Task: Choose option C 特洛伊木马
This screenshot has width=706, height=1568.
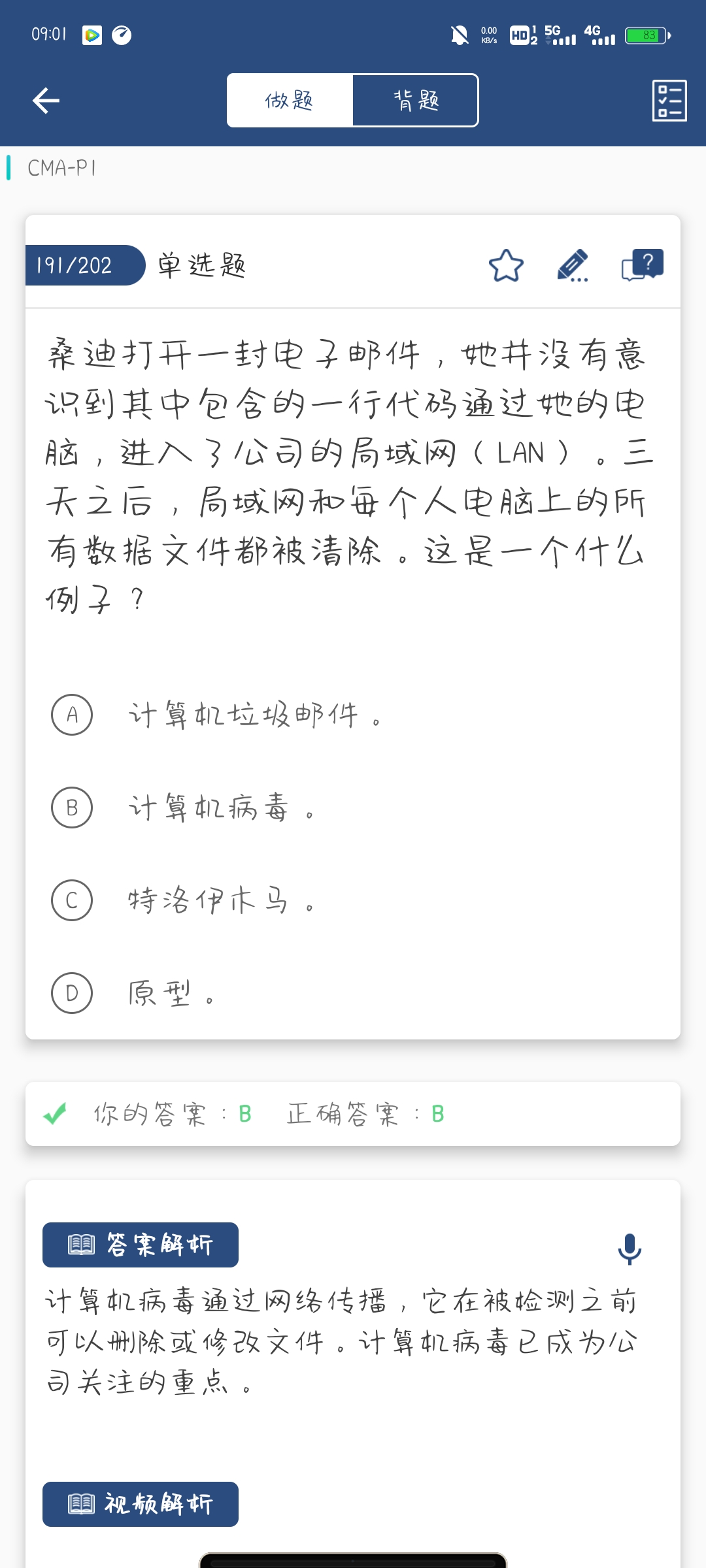Action: [x=72, y=900]
